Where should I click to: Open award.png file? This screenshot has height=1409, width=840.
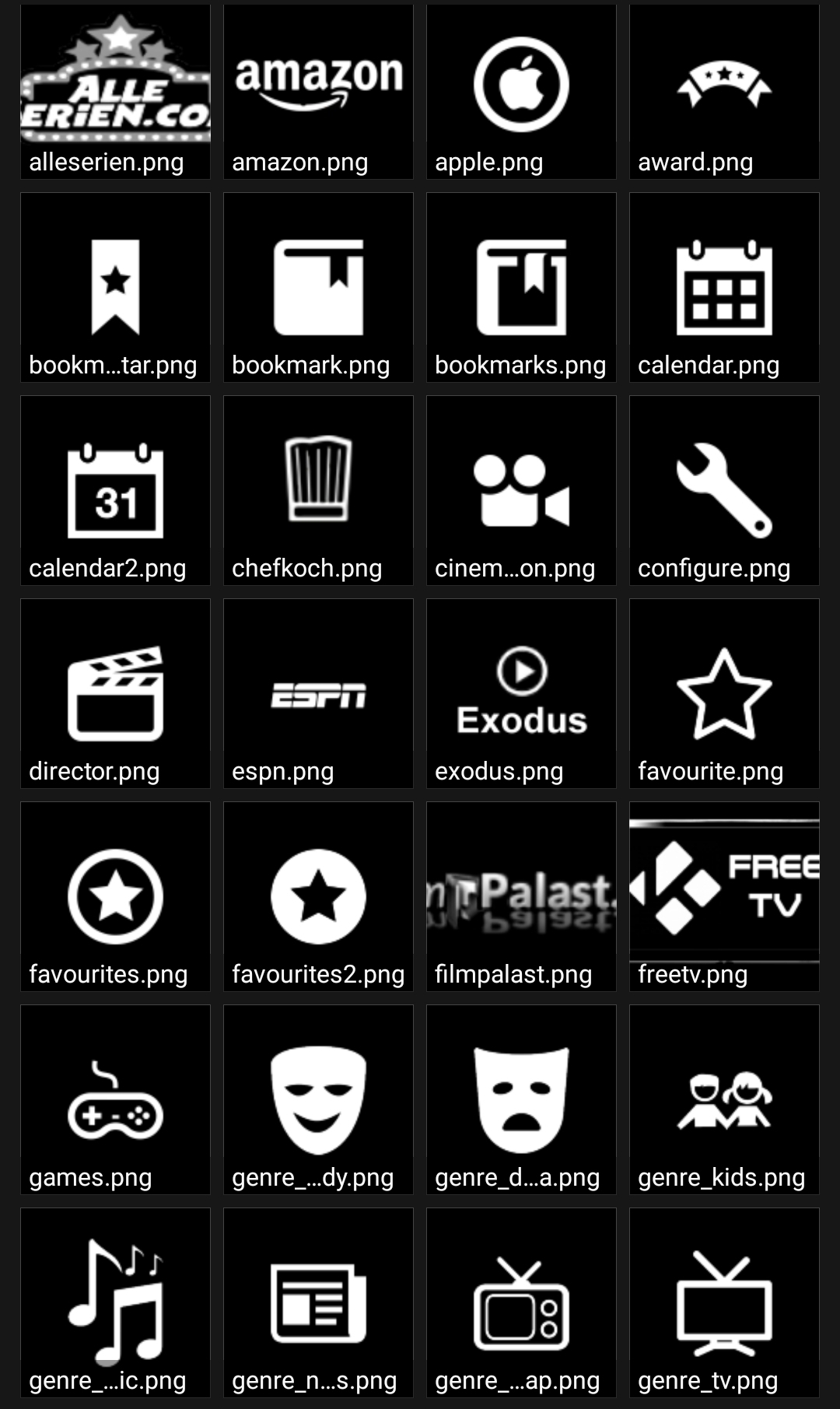point(724,92)
